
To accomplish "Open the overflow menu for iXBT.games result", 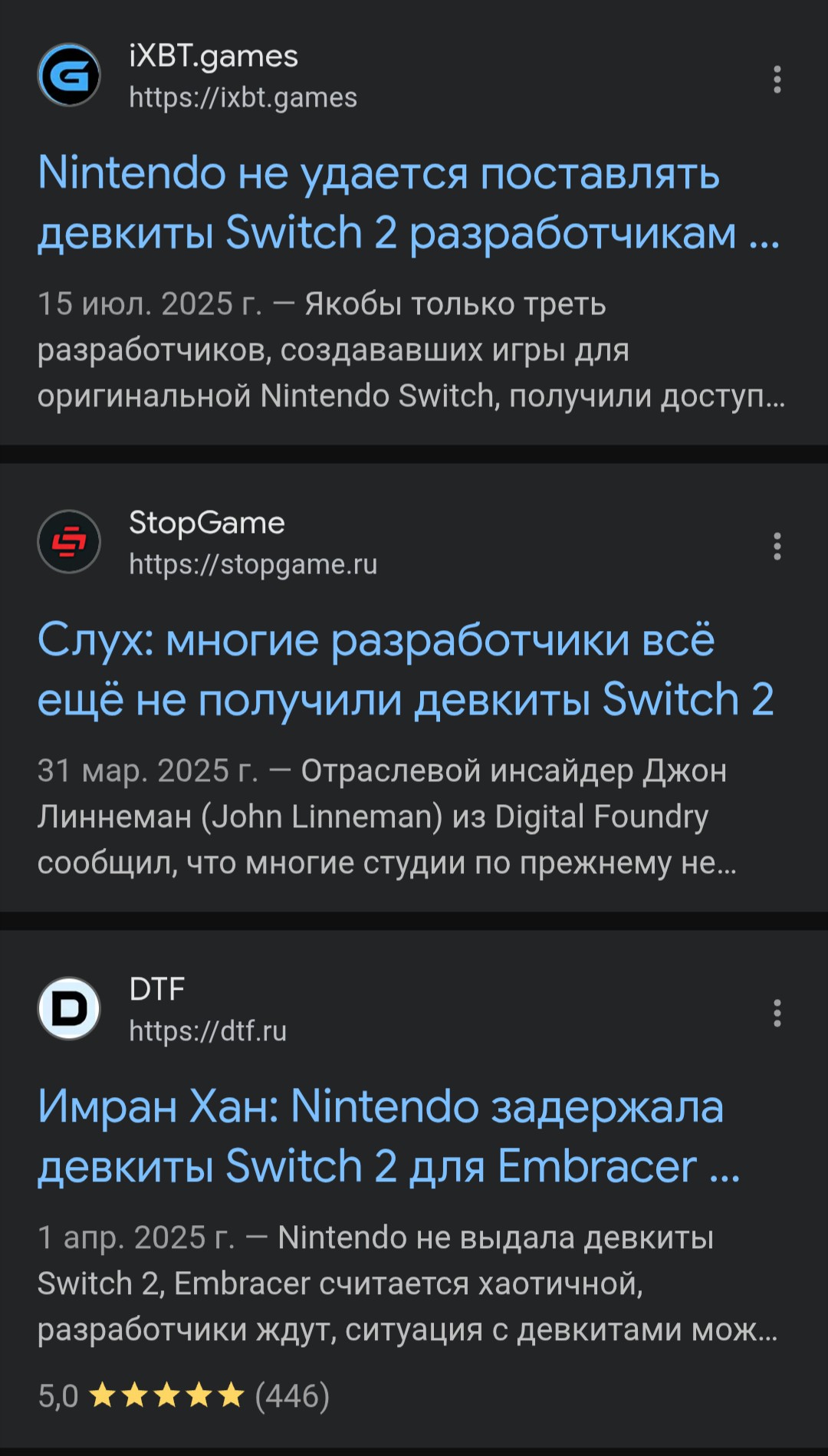I will [x=777, y=79].
